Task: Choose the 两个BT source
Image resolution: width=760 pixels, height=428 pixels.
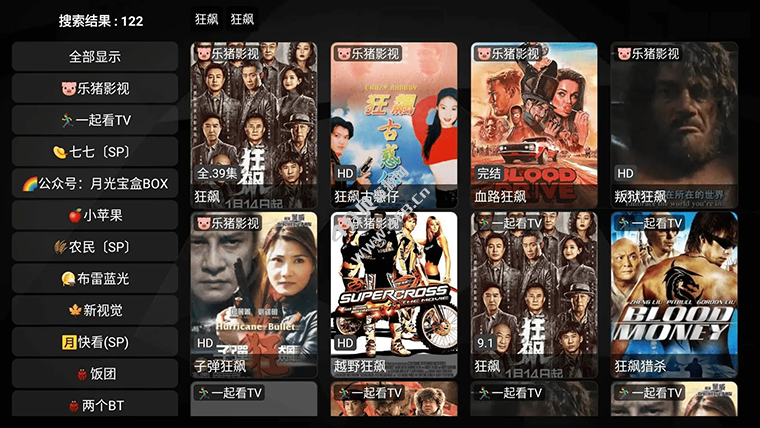Action: click(x=95, y=405)
